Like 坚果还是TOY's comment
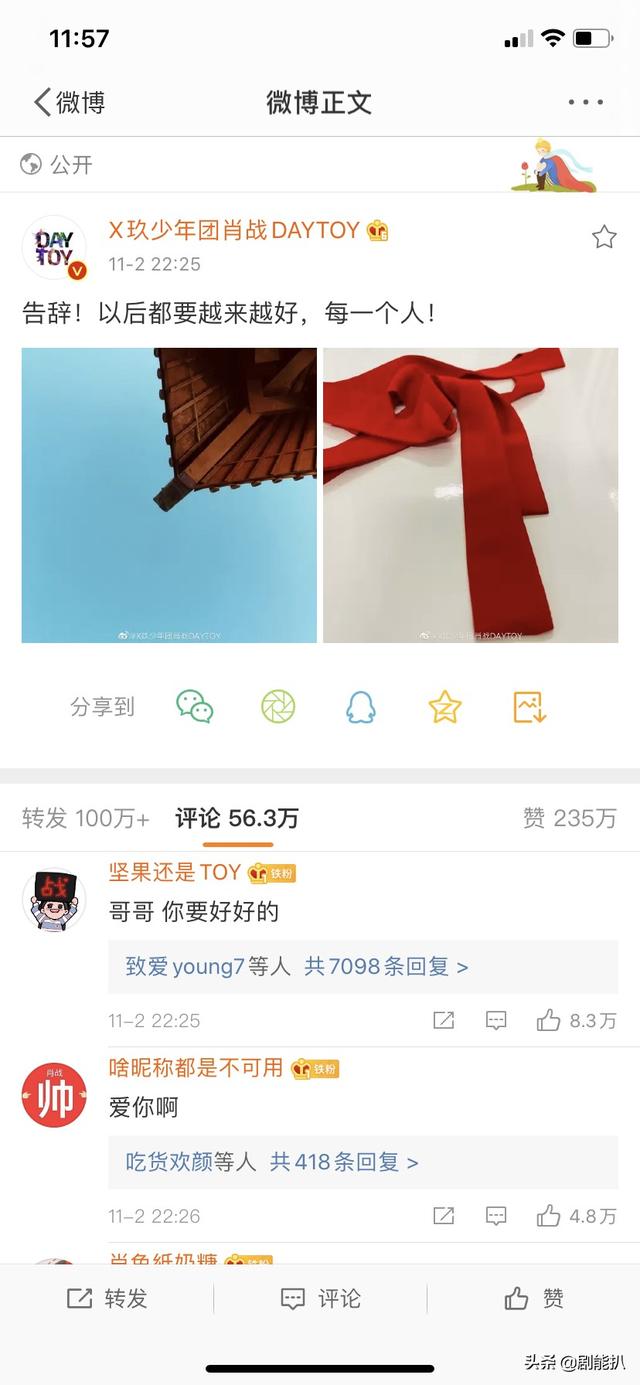 click(576, 1020)
